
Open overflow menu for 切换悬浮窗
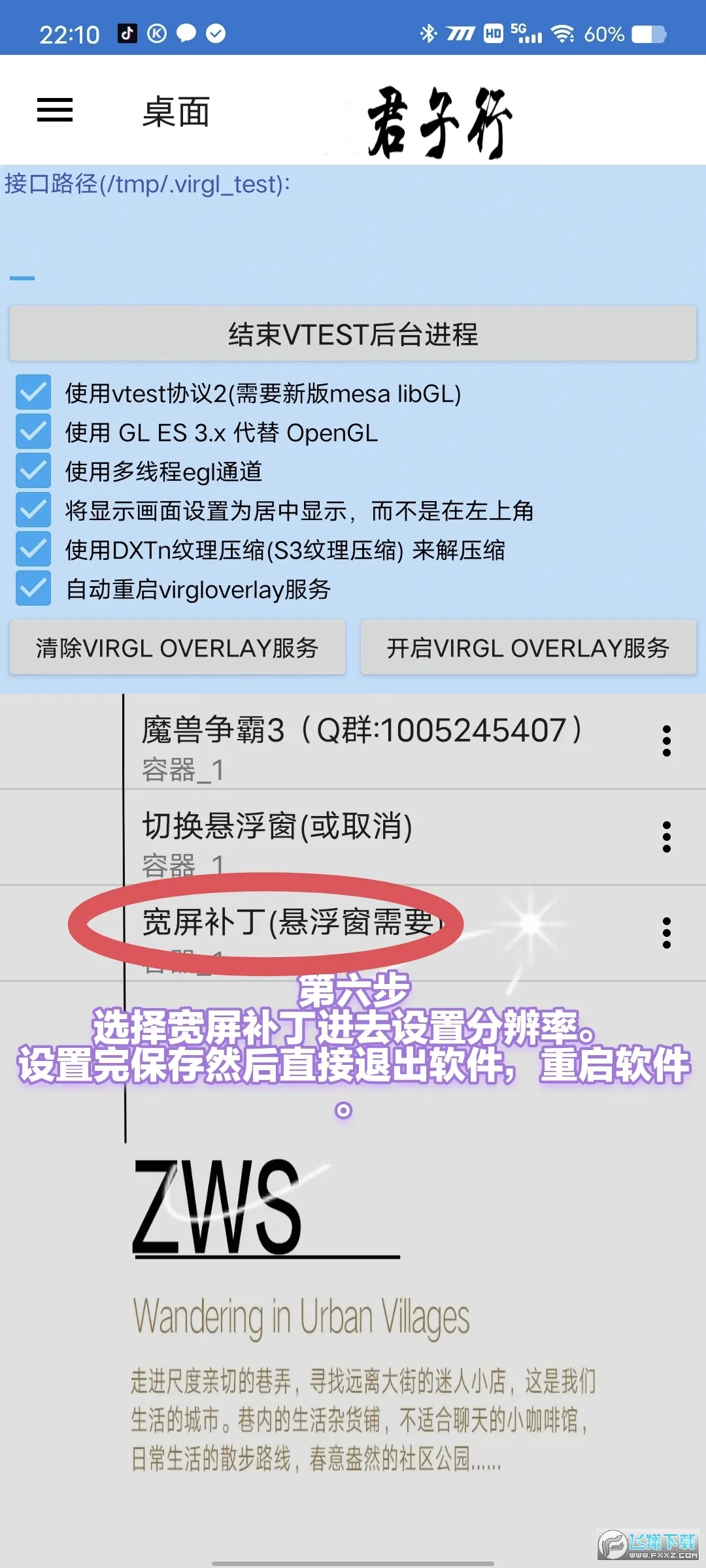pyautogui.click(x=666, y=837)
